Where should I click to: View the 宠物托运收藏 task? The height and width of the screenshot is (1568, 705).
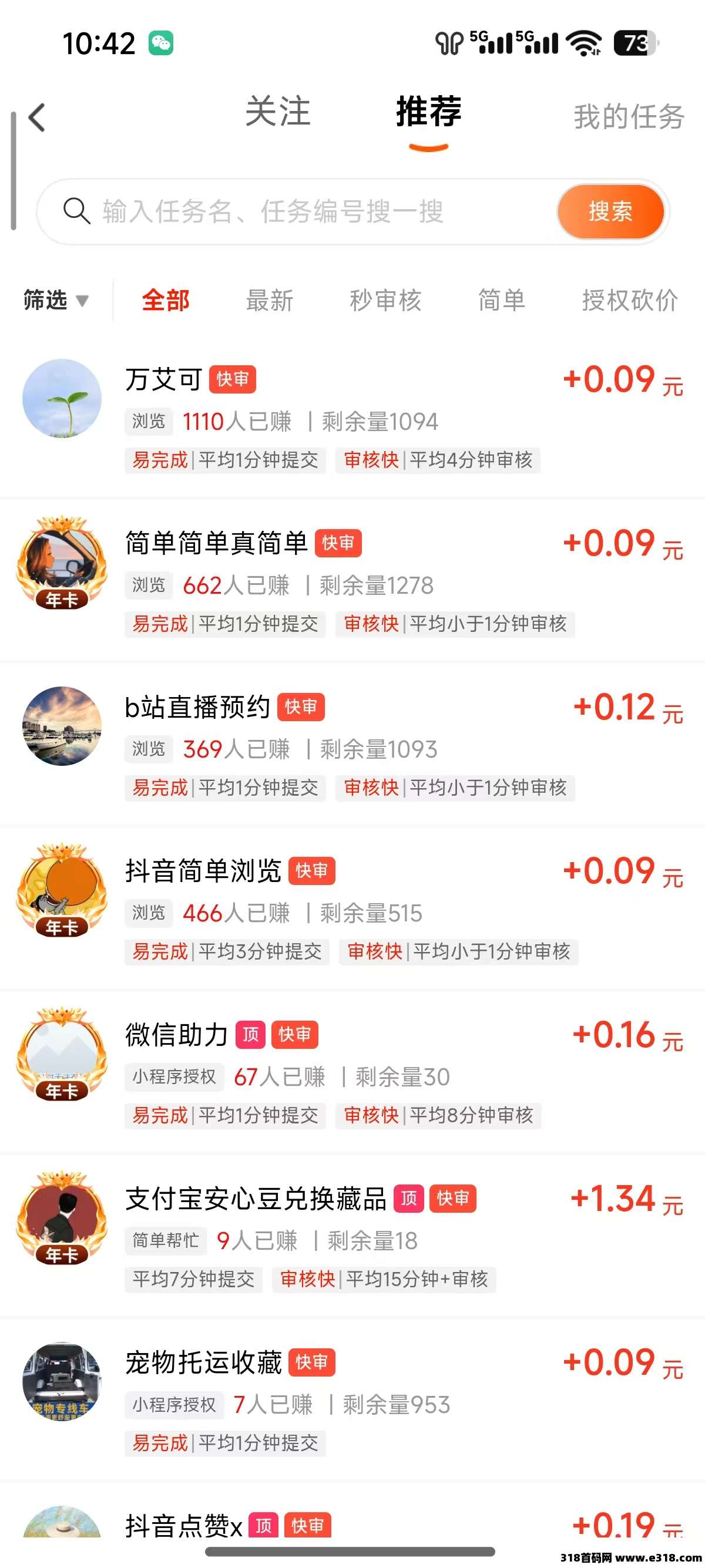pos(203,1362)
